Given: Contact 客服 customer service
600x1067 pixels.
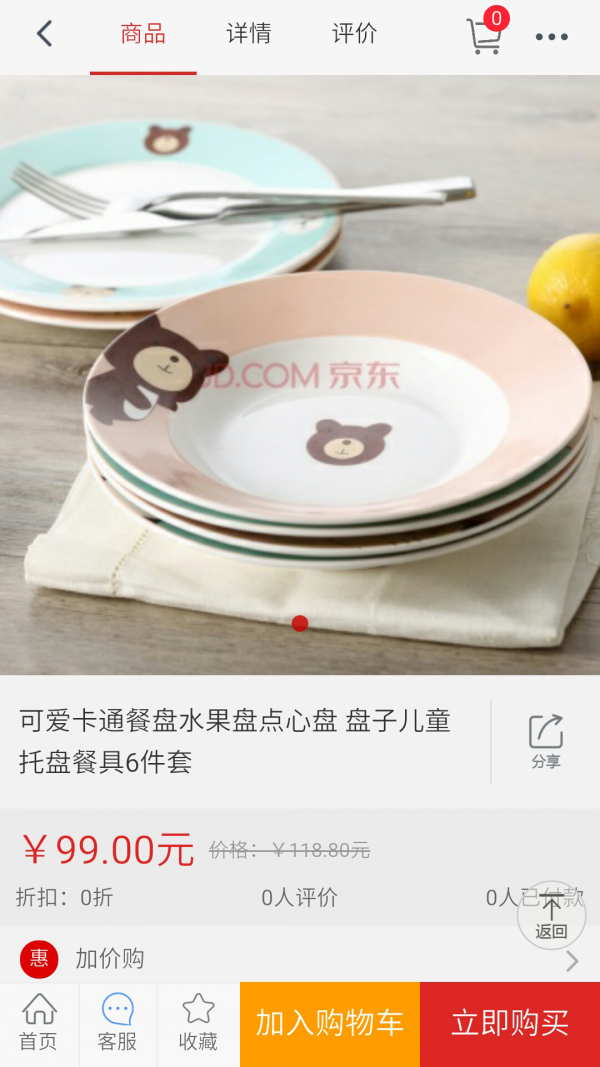Looking at the screenshot, I should pyautogui.click(x=118, y=1023).
